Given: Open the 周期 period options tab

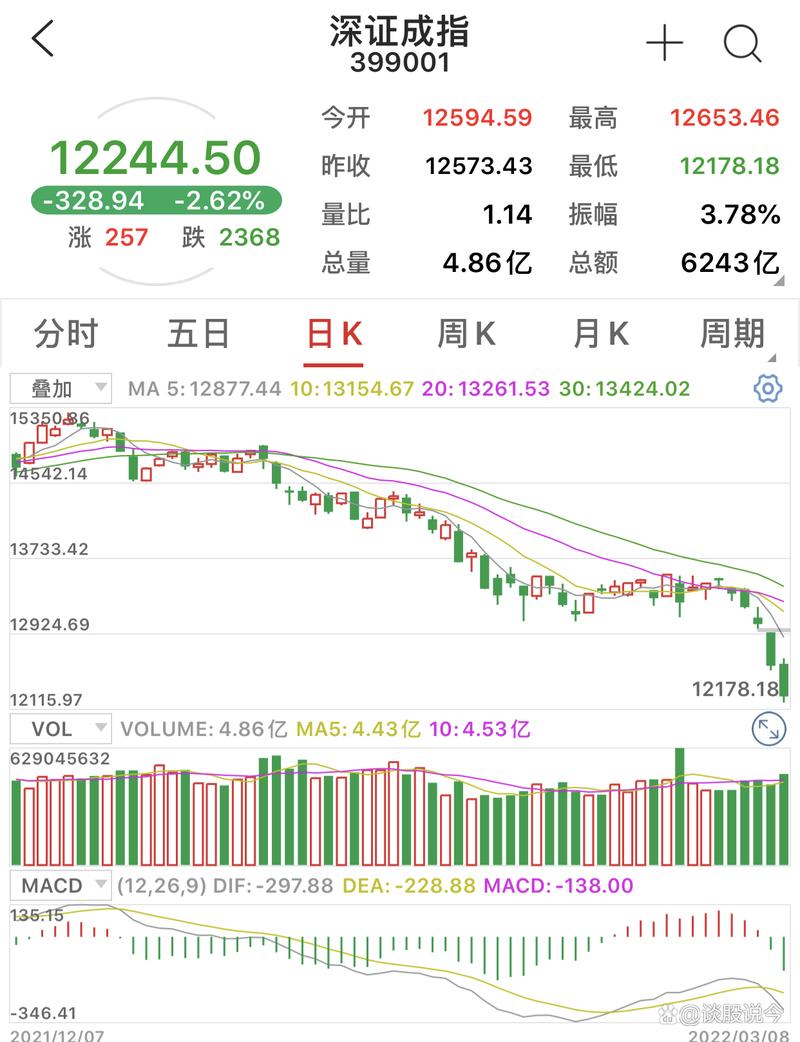Looking at the screenshot, I should [733, 333].
